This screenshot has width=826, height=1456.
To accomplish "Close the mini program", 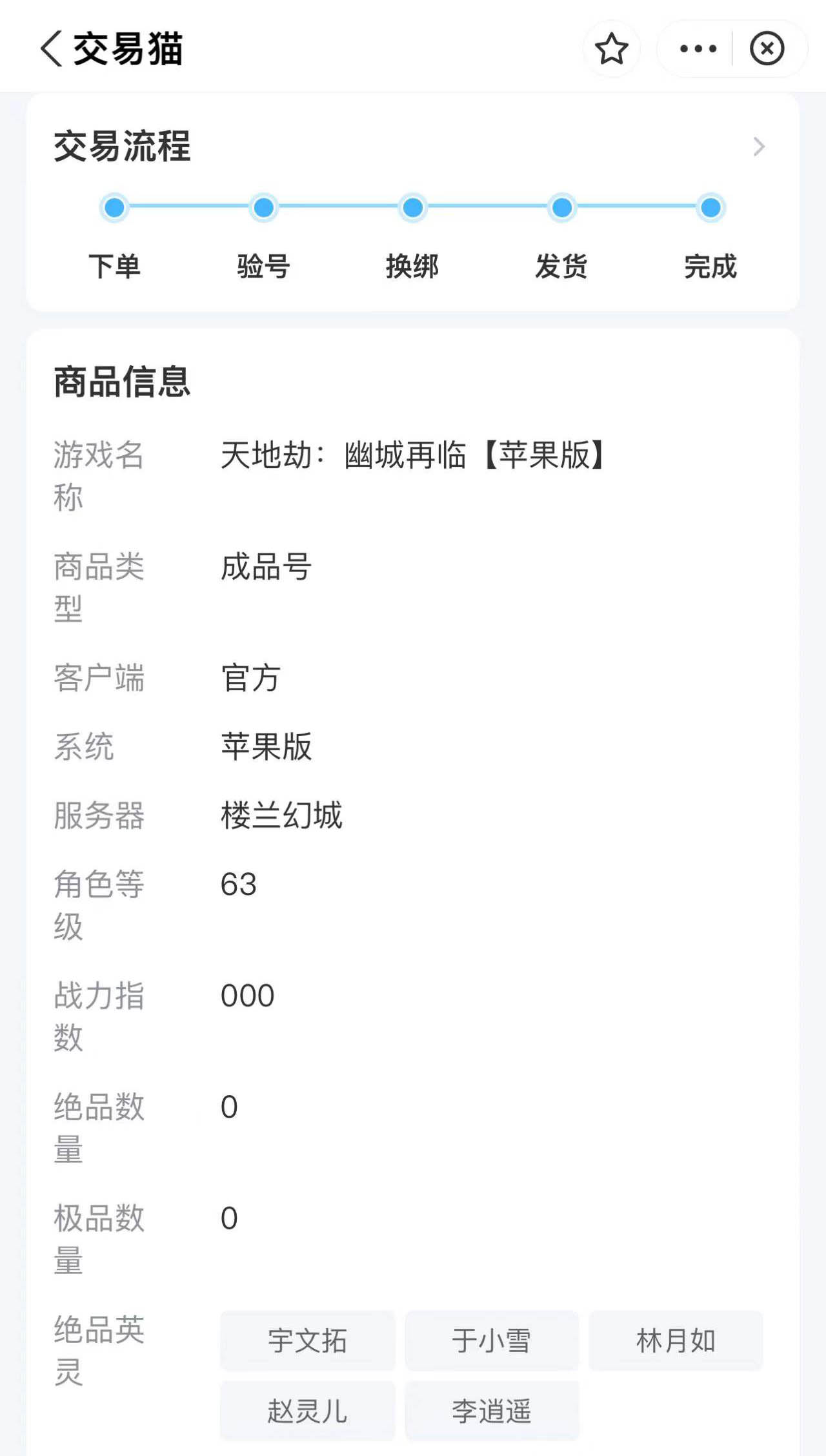I will tap(767, 49).
